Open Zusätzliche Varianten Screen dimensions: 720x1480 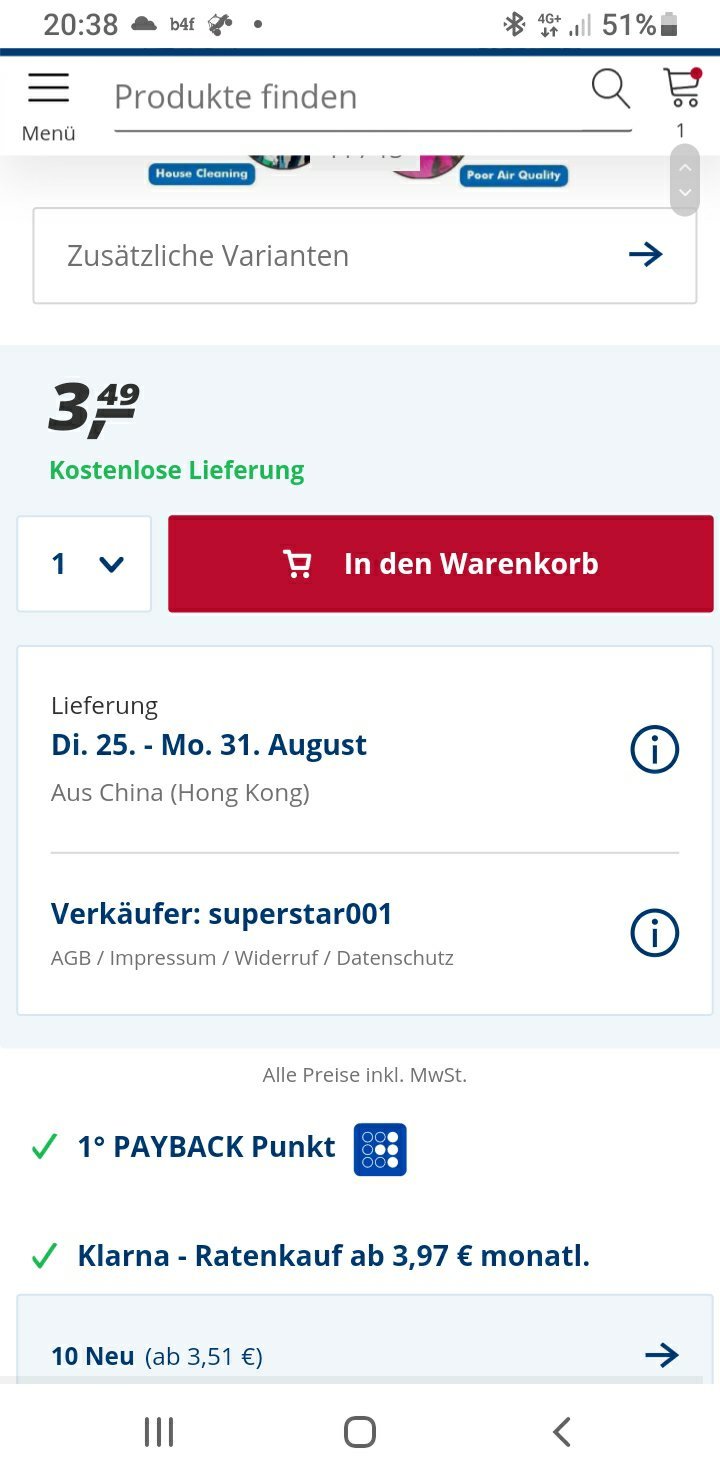click(365, 255)
